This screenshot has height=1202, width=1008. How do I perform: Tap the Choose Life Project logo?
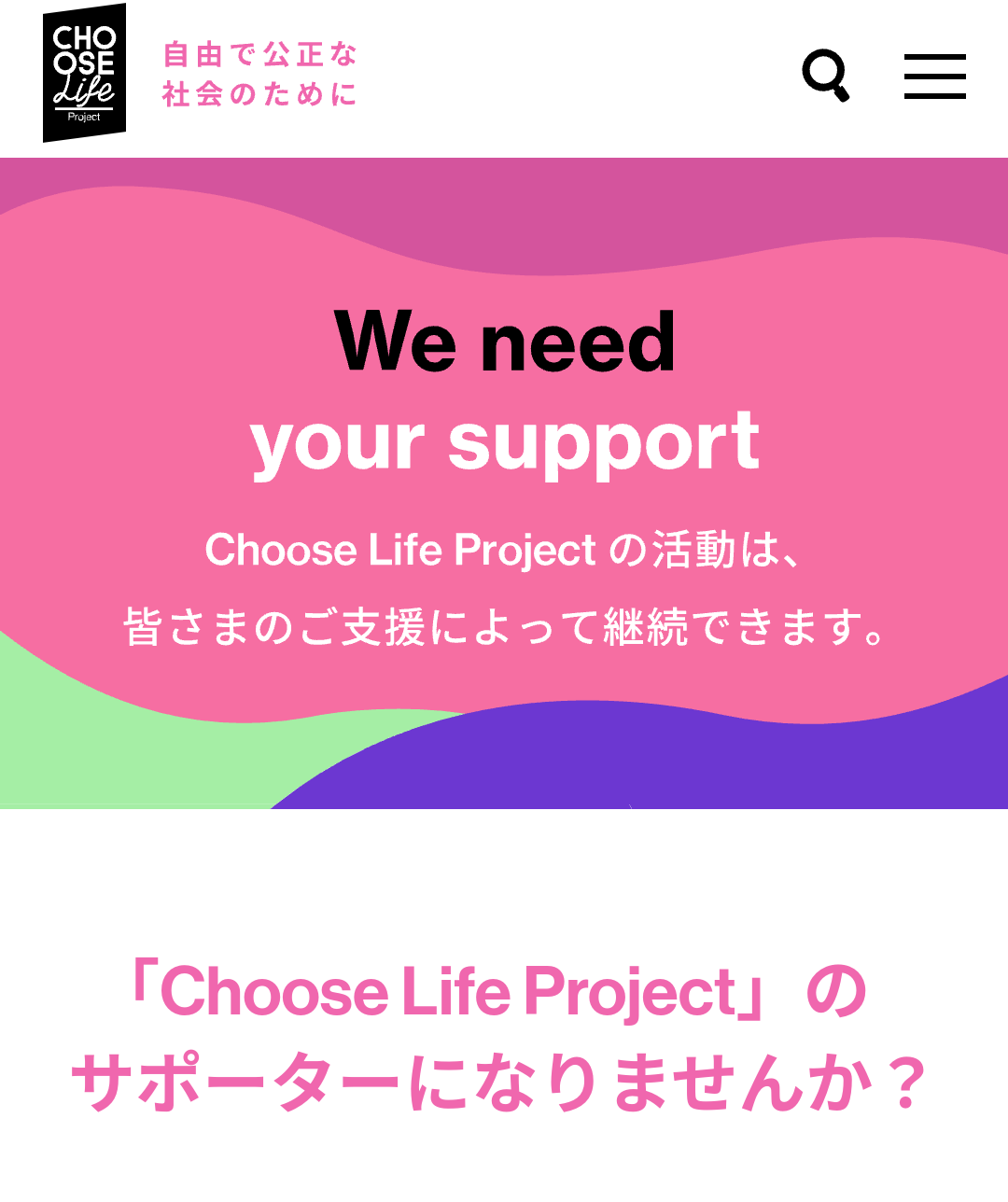point(84,74)
